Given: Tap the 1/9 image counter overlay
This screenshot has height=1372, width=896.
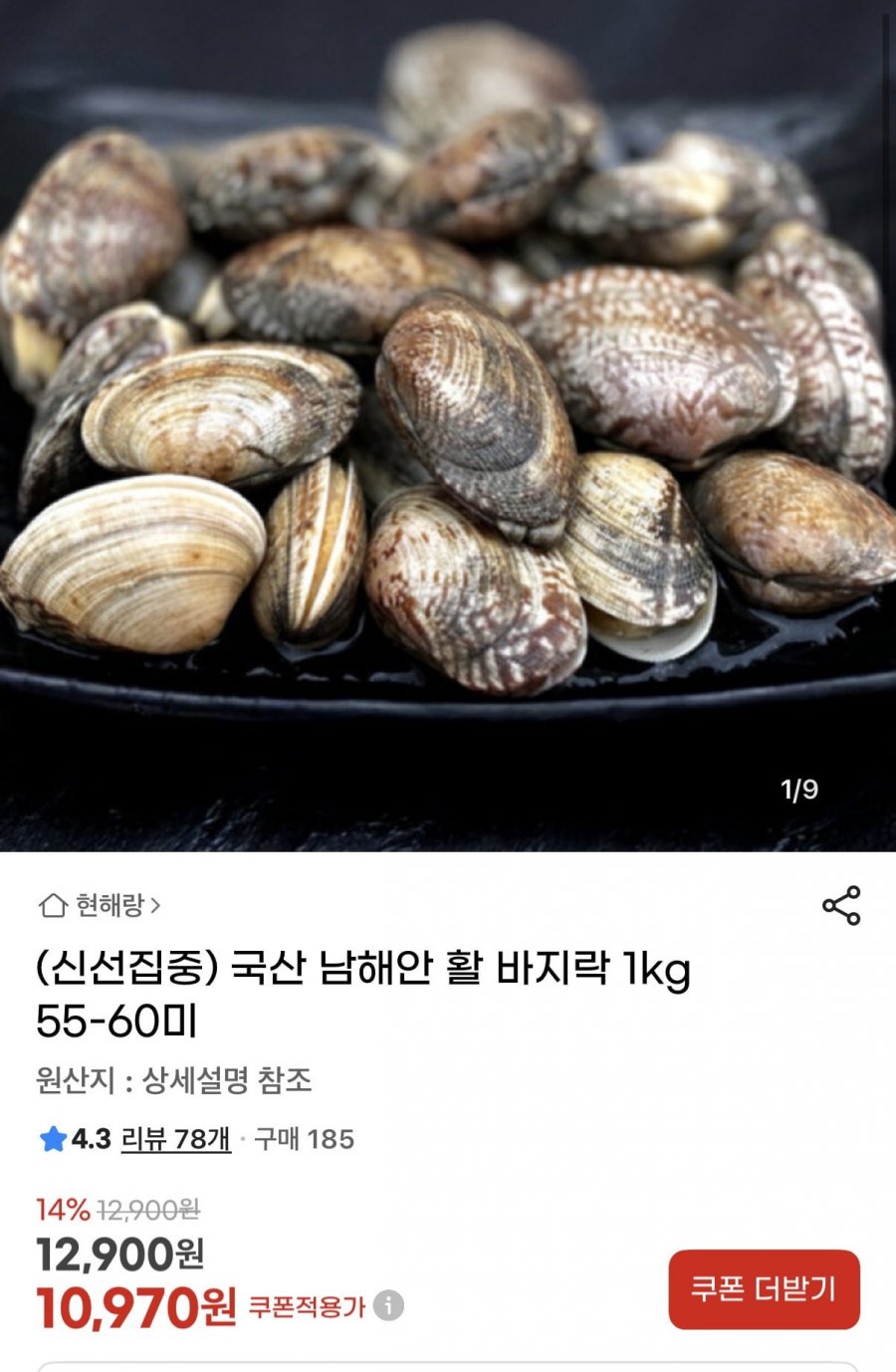Looking at the screenshot, I should tap(796, 790).
